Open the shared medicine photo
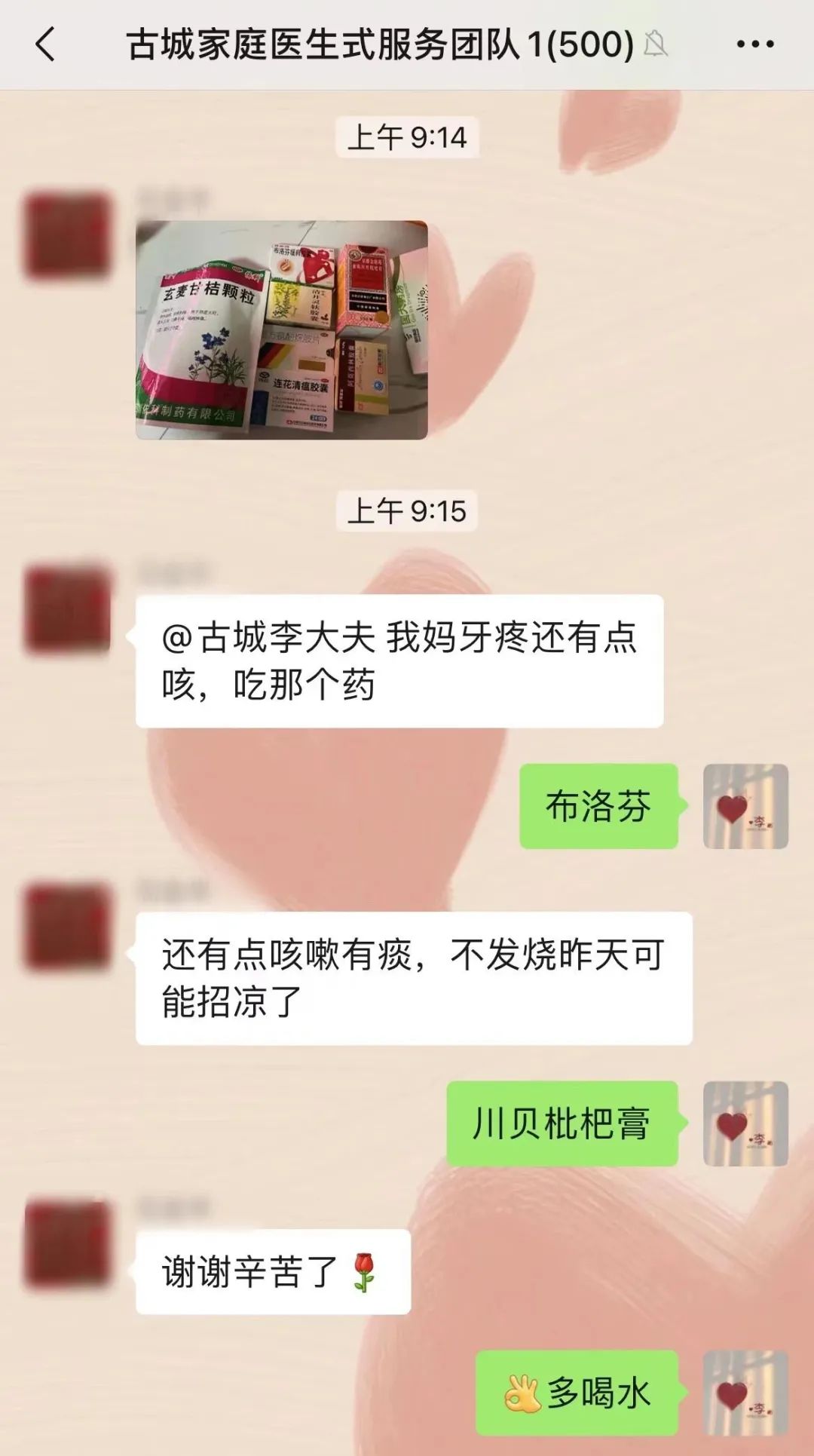Screen dimensions: 814x1456 pyautogui.click(x=281, y=330)
